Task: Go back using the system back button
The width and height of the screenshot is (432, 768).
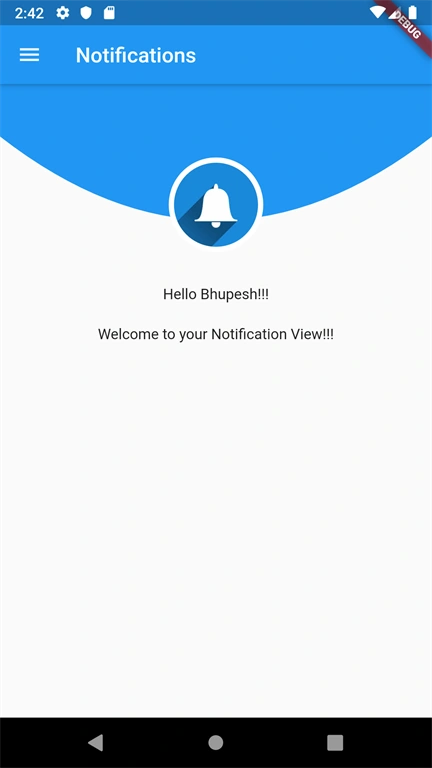Action: click(96, 743)
